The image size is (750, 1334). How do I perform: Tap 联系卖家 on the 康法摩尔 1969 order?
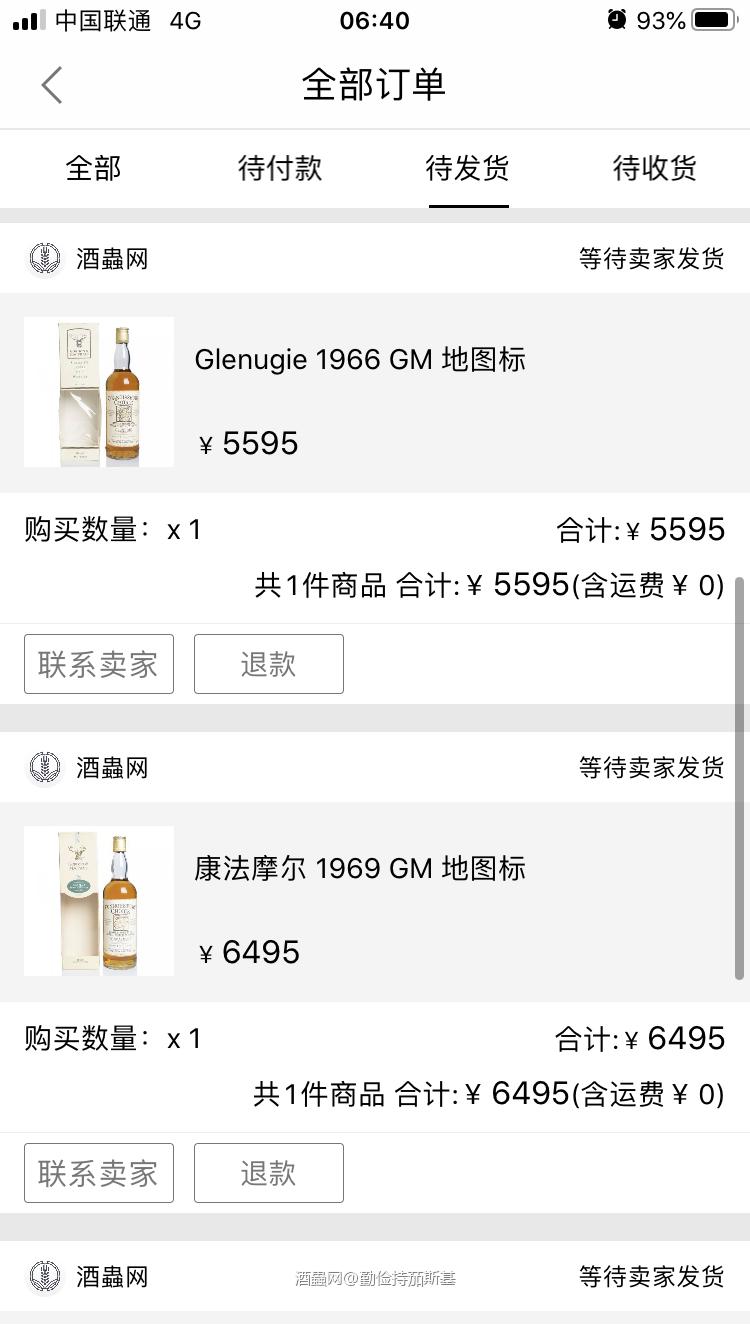pyautogui.click(x=98, y=1172)
